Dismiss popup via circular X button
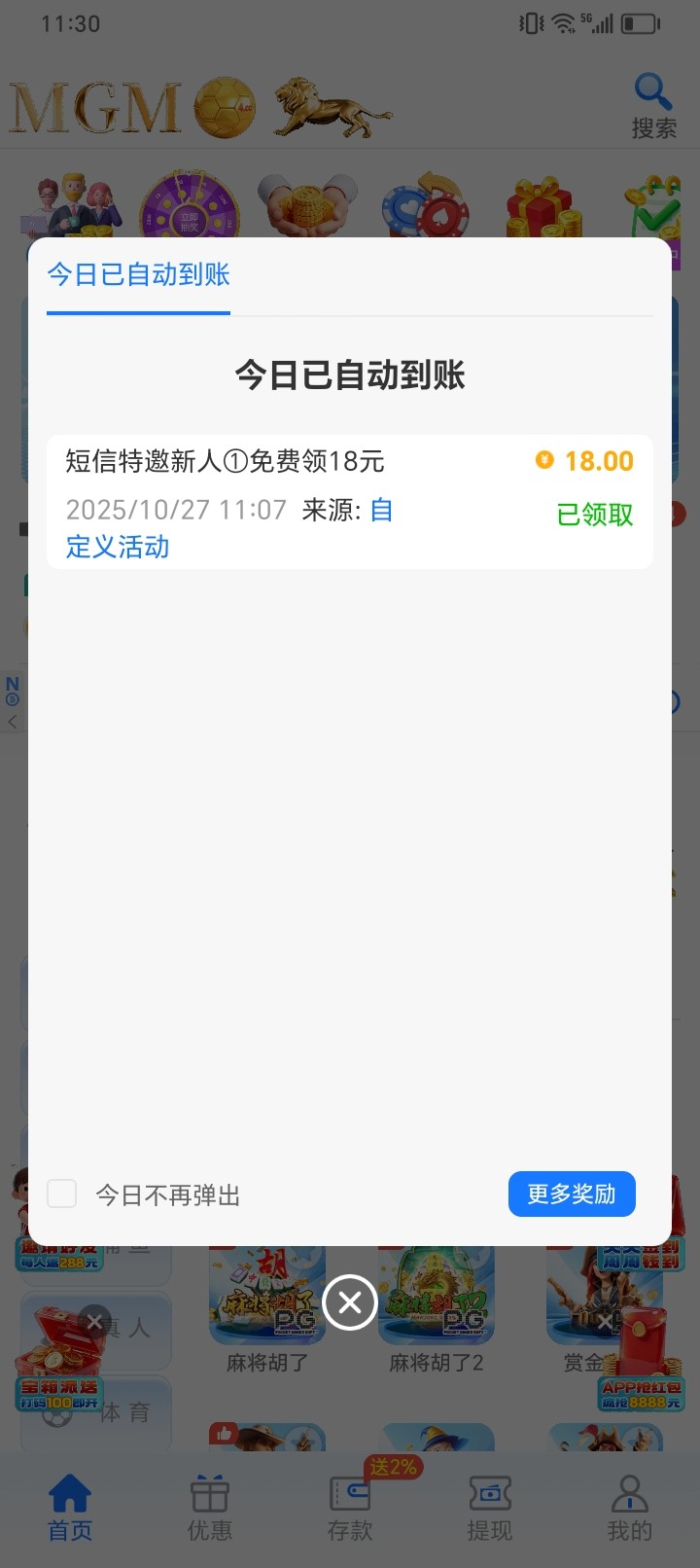The image size is (700, 1568). pyautogui.click(x=350, y=1302)
